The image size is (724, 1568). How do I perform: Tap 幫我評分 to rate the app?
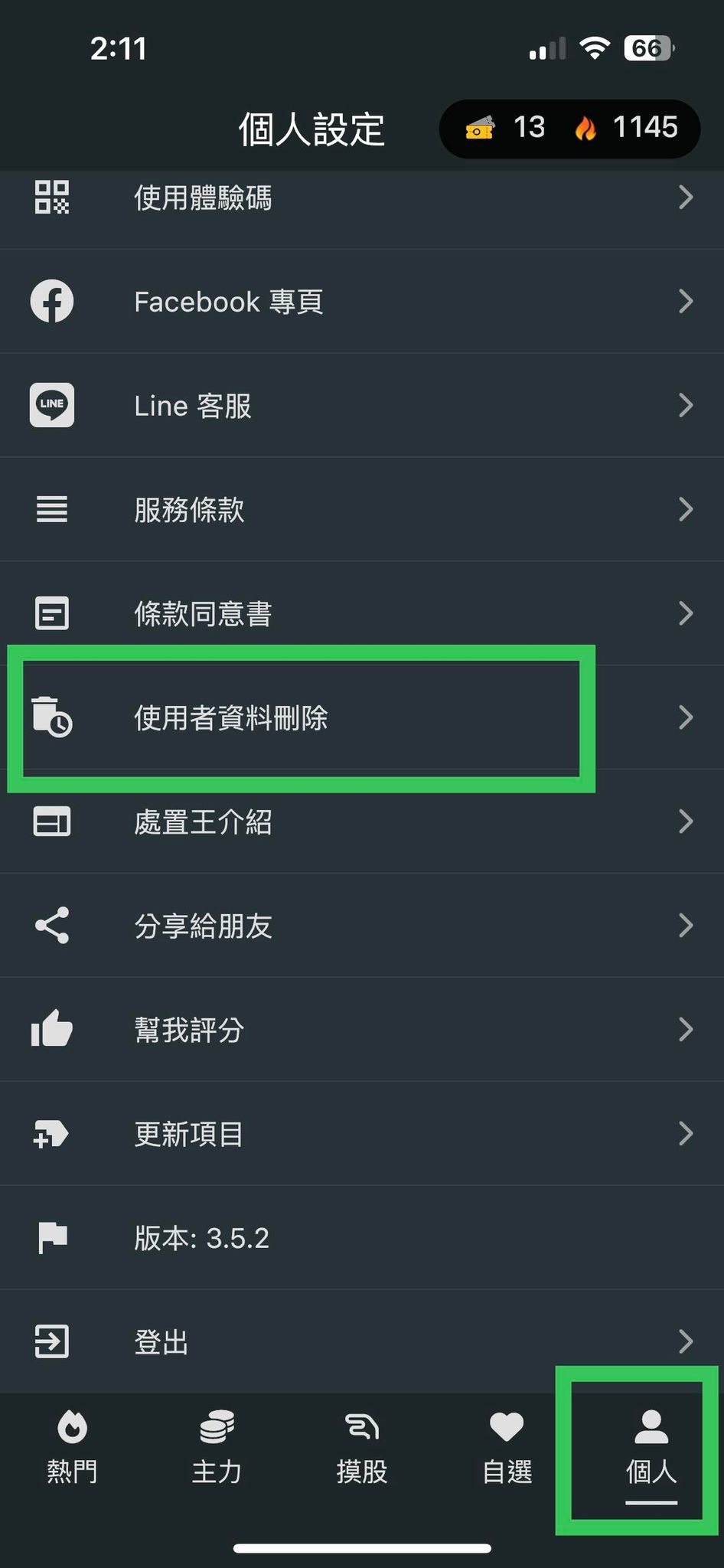(x=361, y=1031)
